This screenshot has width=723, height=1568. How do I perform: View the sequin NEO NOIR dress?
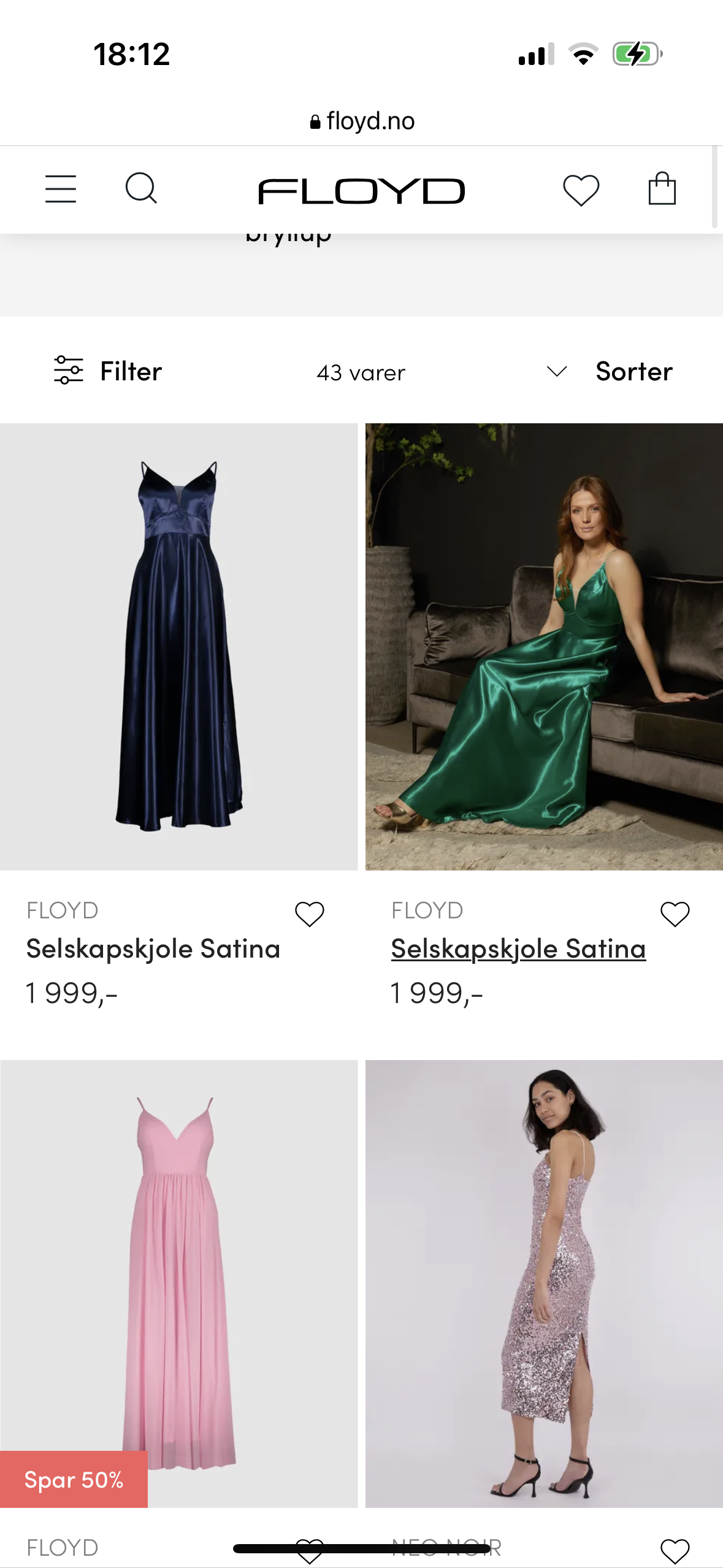[544, 1282]
